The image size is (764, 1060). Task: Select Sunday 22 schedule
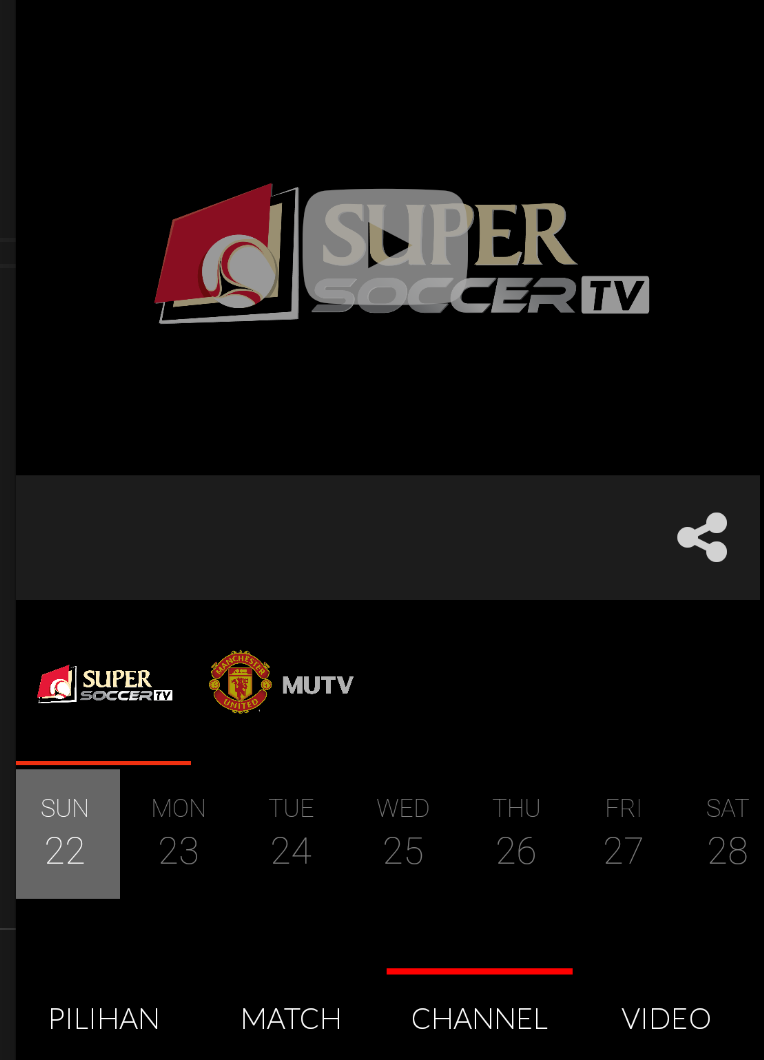point(66,833)
